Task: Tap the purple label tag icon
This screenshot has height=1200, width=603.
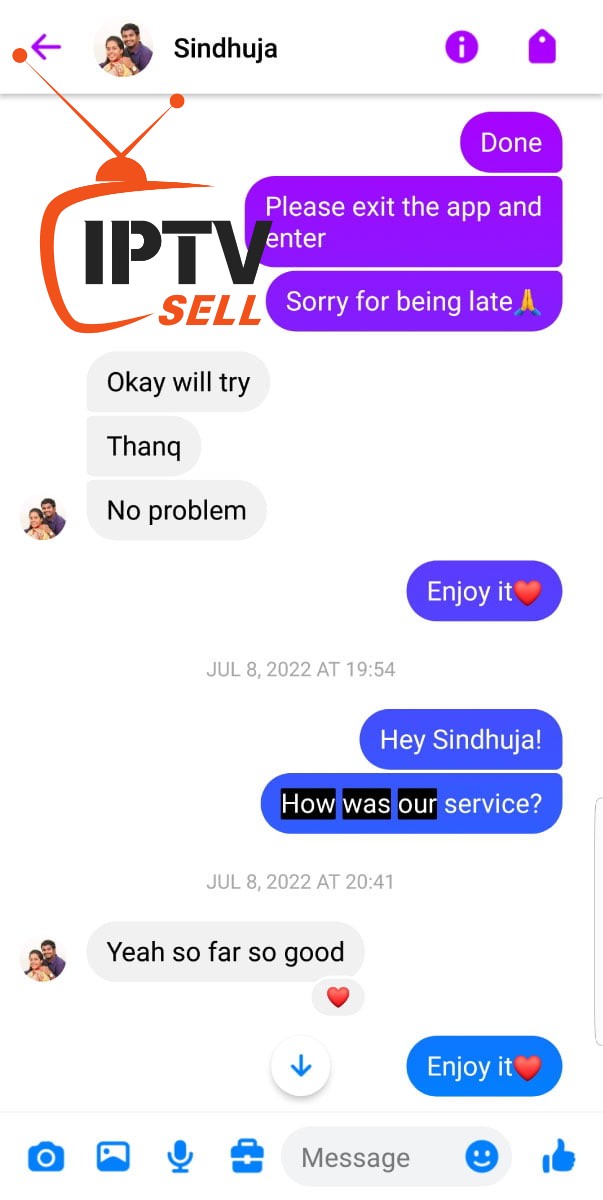Action: pos(542,47)
